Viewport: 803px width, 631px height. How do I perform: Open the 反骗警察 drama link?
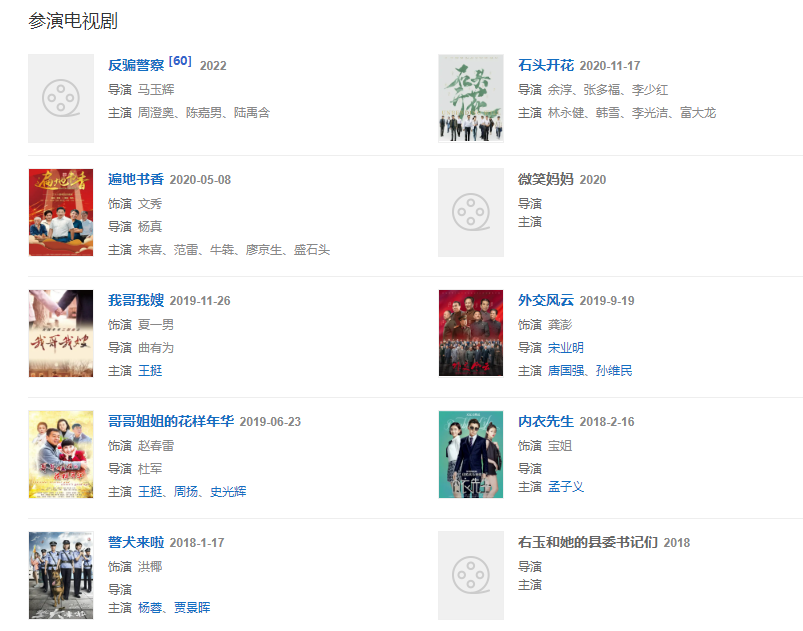point(136,66)
